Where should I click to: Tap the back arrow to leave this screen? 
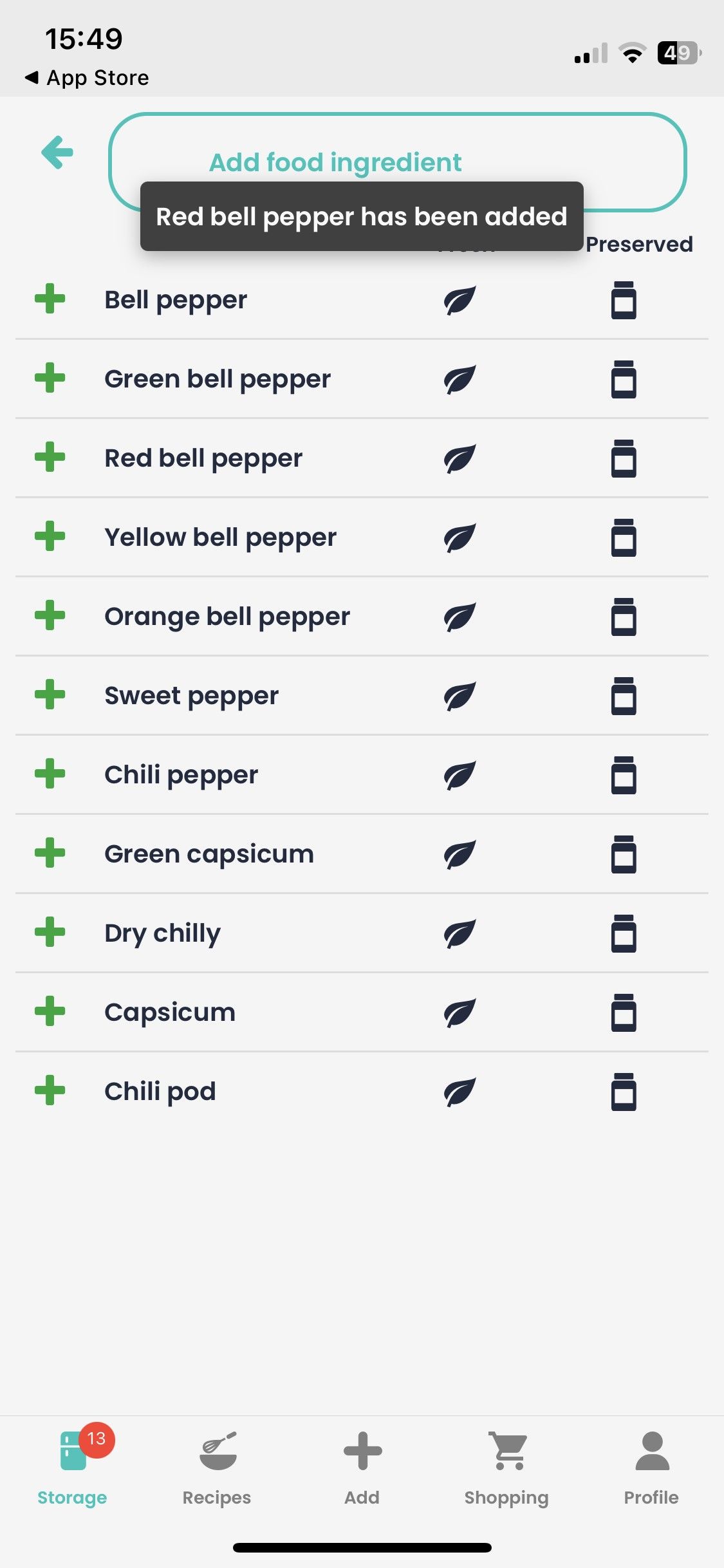point(57,153)
